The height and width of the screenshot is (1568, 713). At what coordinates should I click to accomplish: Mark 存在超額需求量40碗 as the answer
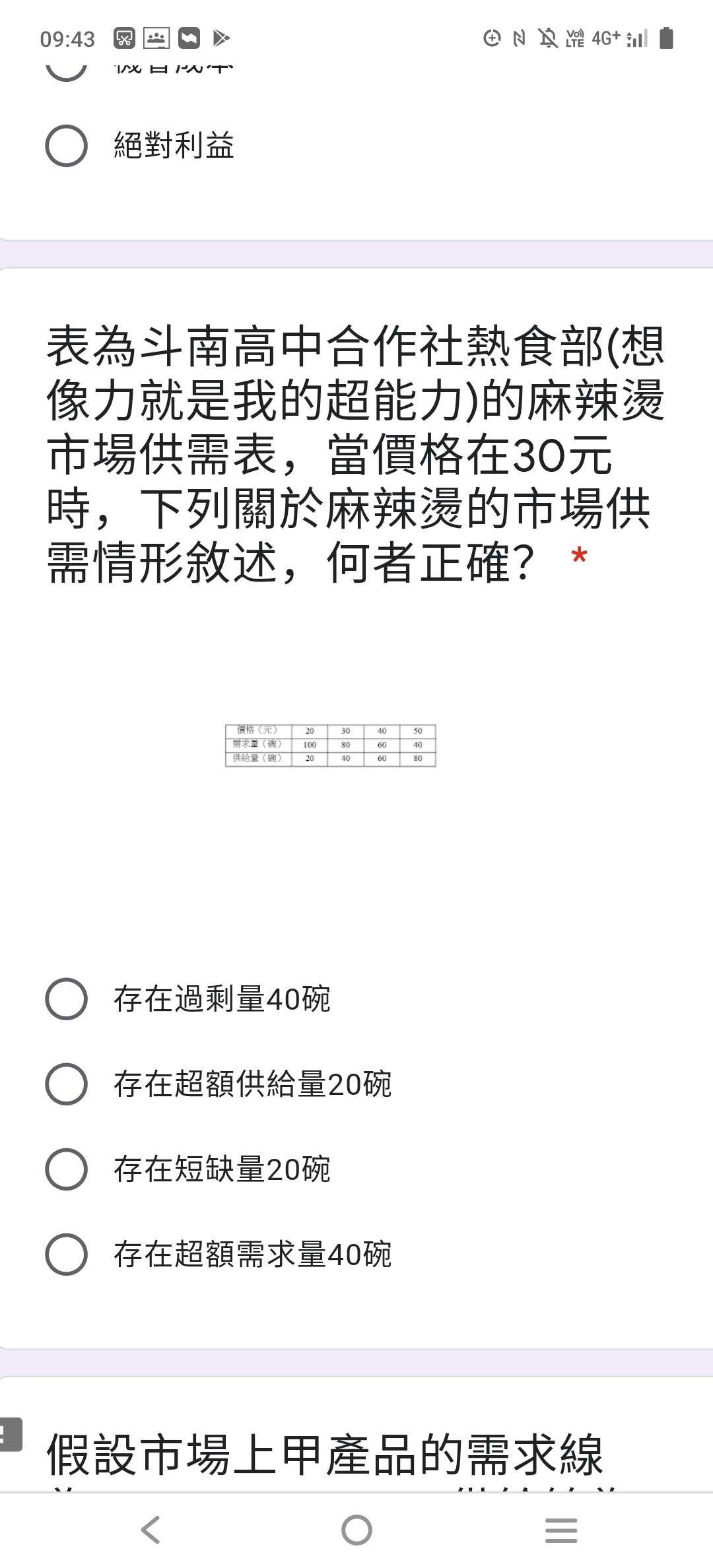click(x=67, y=1254)
